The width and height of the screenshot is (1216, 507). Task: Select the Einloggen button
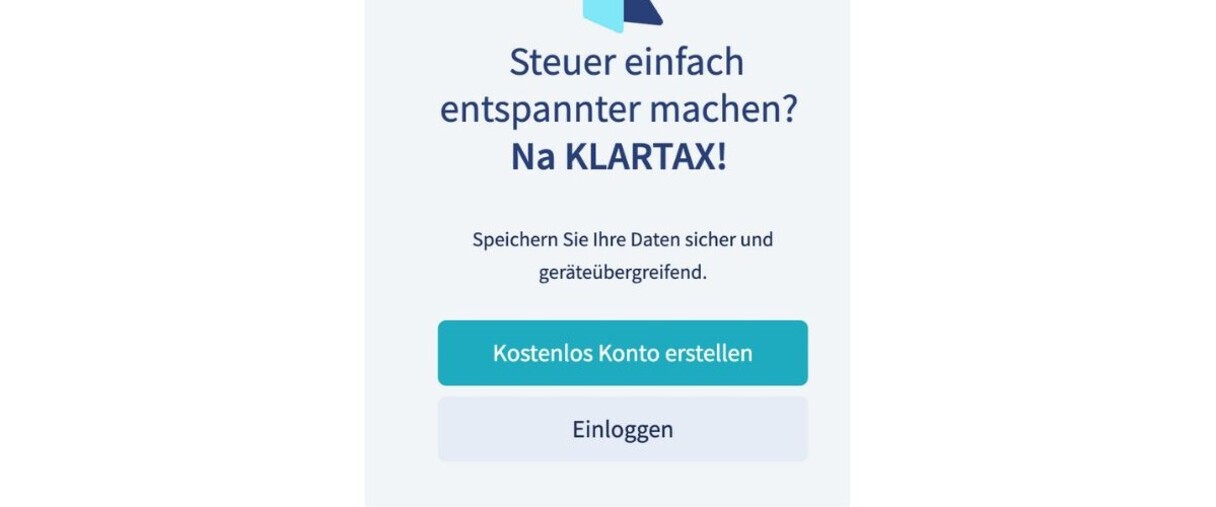pyautogui.click(x=622, y=429)
